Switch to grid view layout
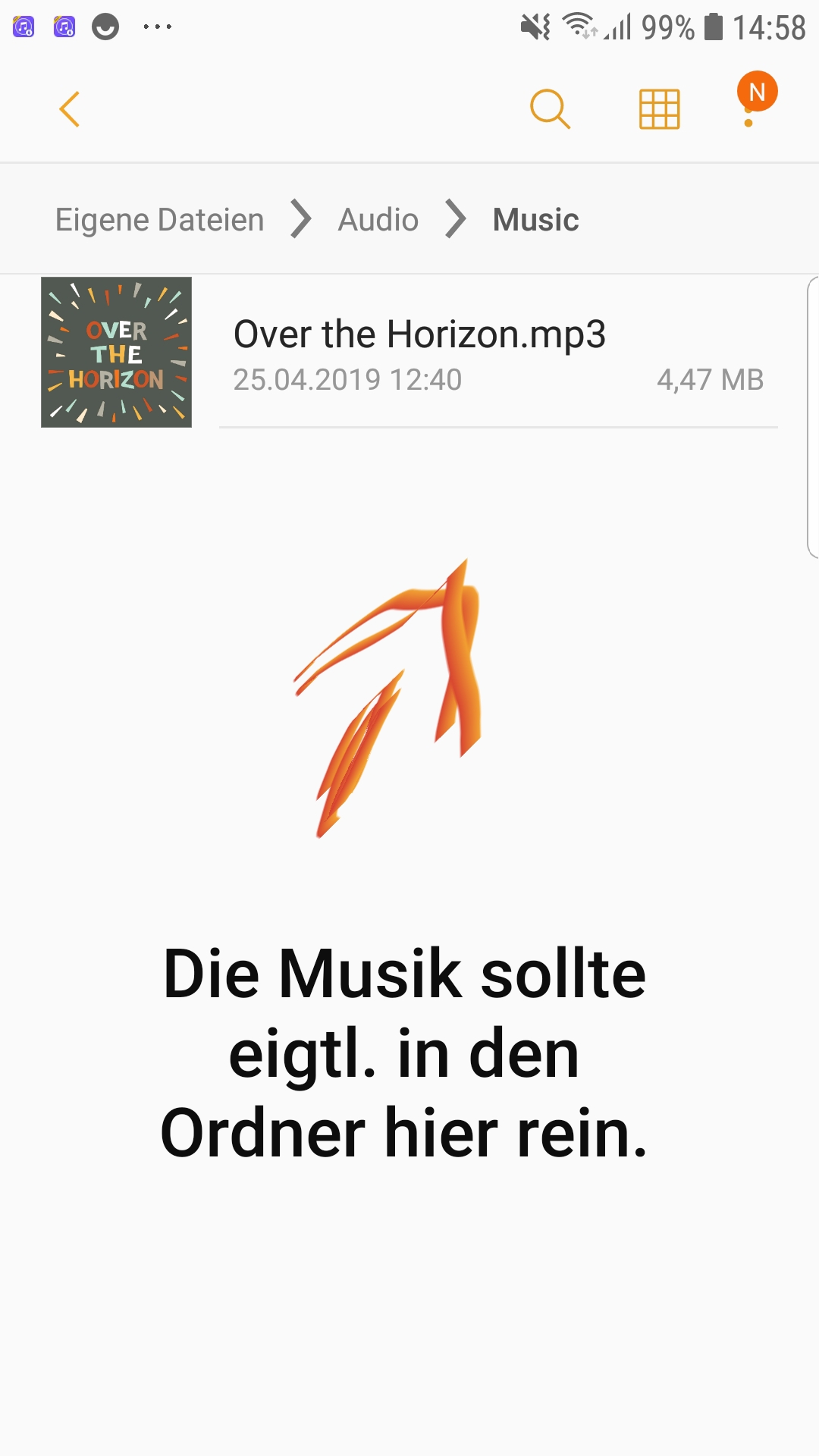Screen dimensions: 819x1456 [659, 109]
